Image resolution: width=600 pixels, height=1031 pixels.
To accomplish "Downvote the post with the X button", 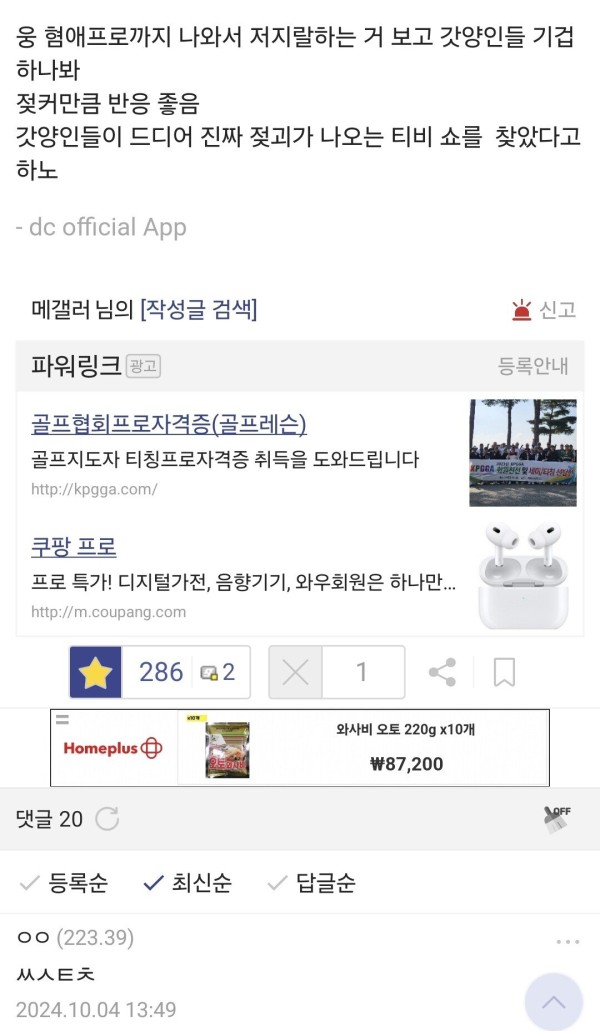I will [x=296, y=672].
